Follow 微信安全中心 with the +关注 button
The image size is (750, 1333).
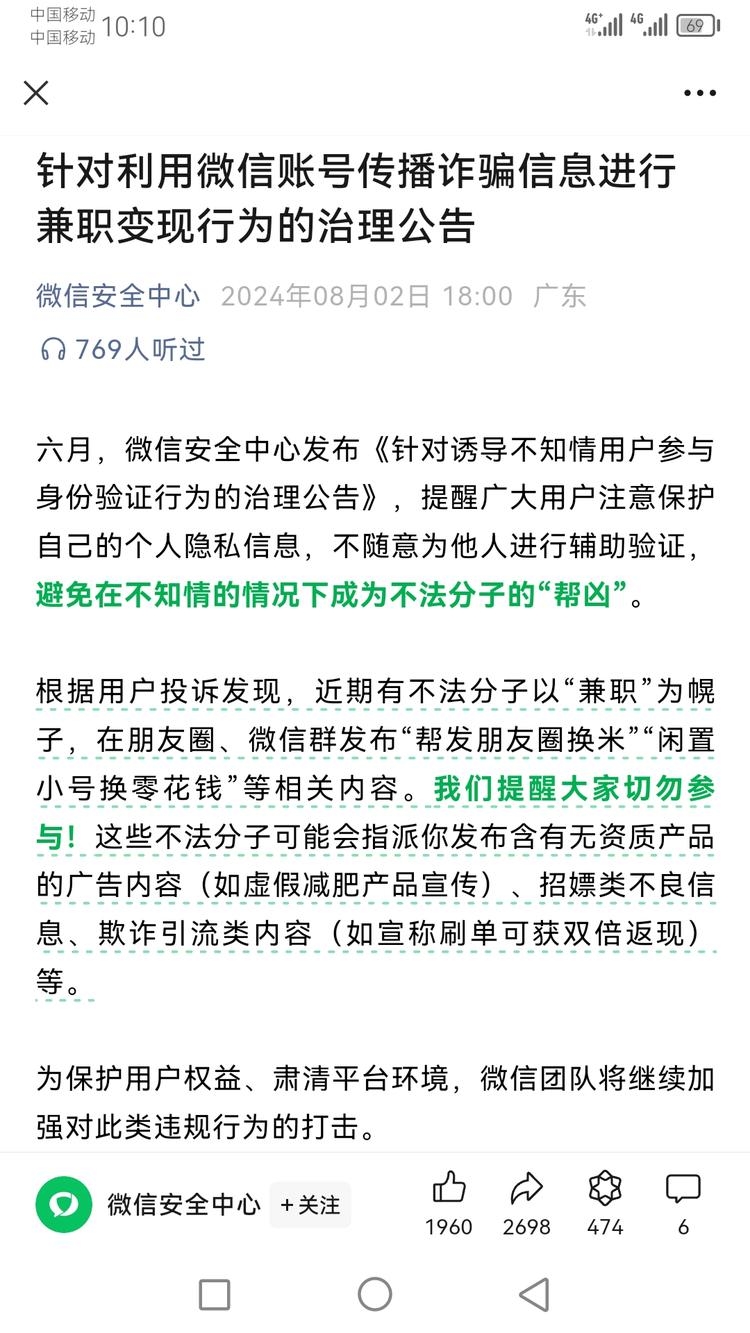pos(310,1205)
